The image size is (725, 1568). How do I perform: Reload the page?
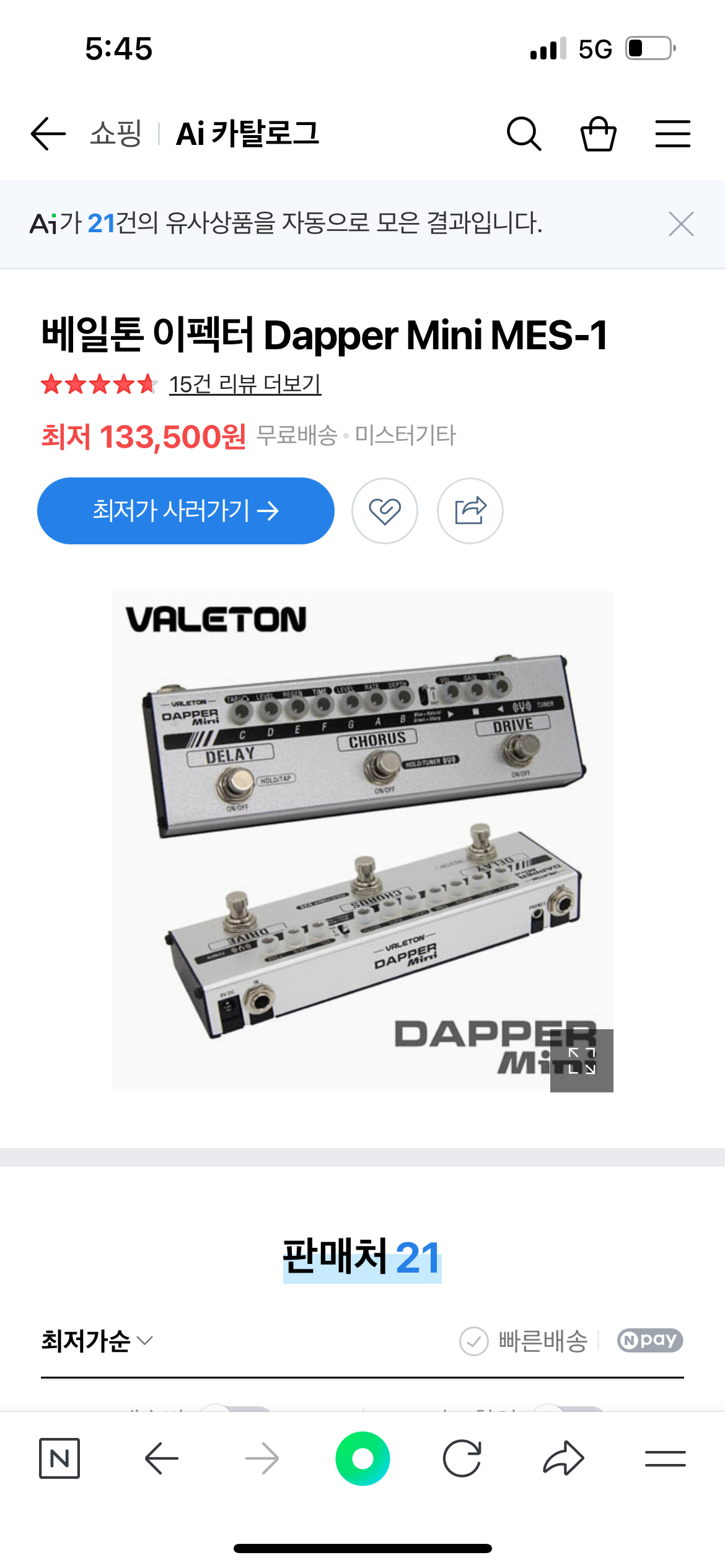coord(462,1458)
